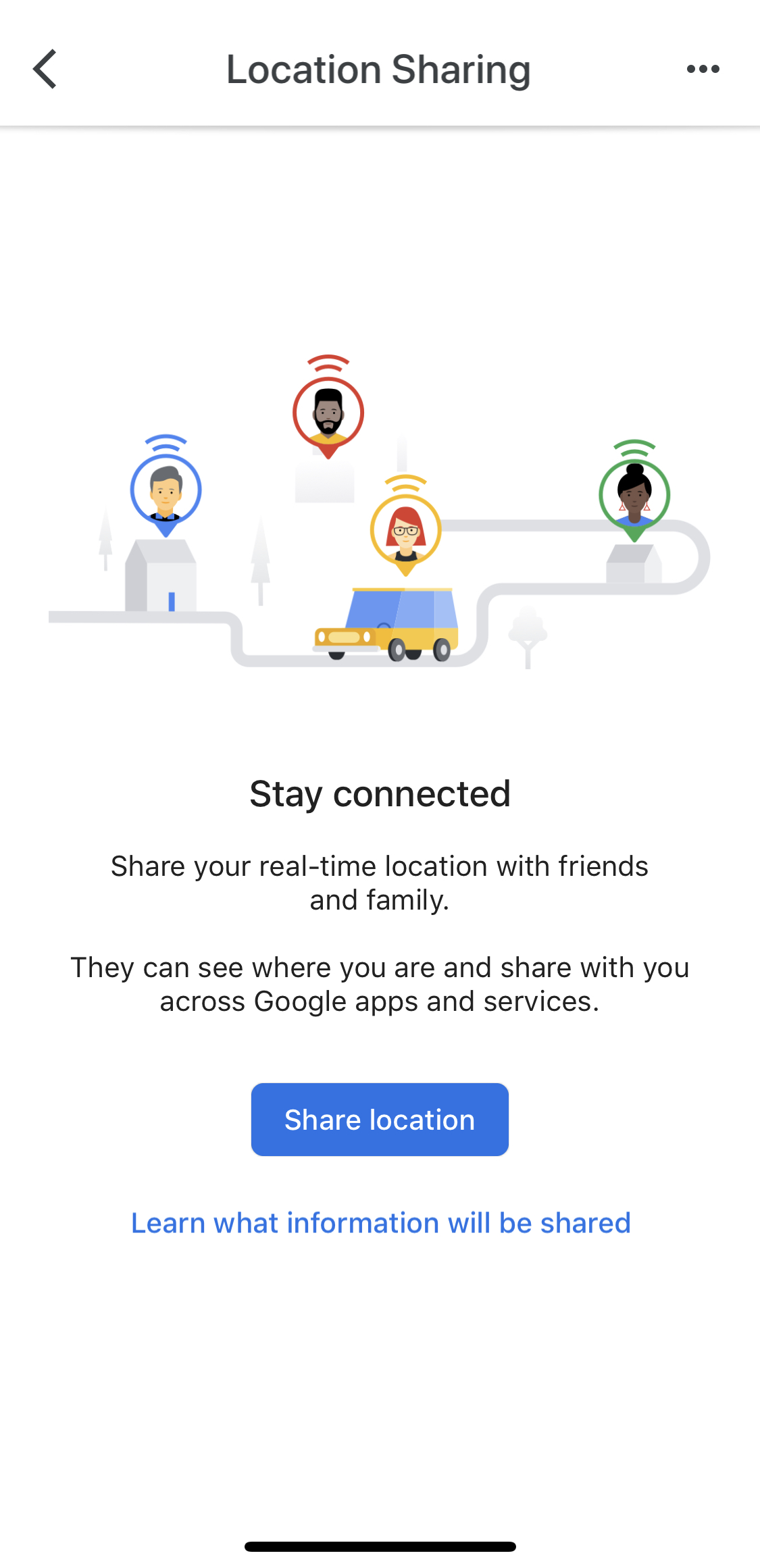Open the three-dot overflow menu
Image resolution: width=760 pixels, height=1568 pixels.
(703, 69)
